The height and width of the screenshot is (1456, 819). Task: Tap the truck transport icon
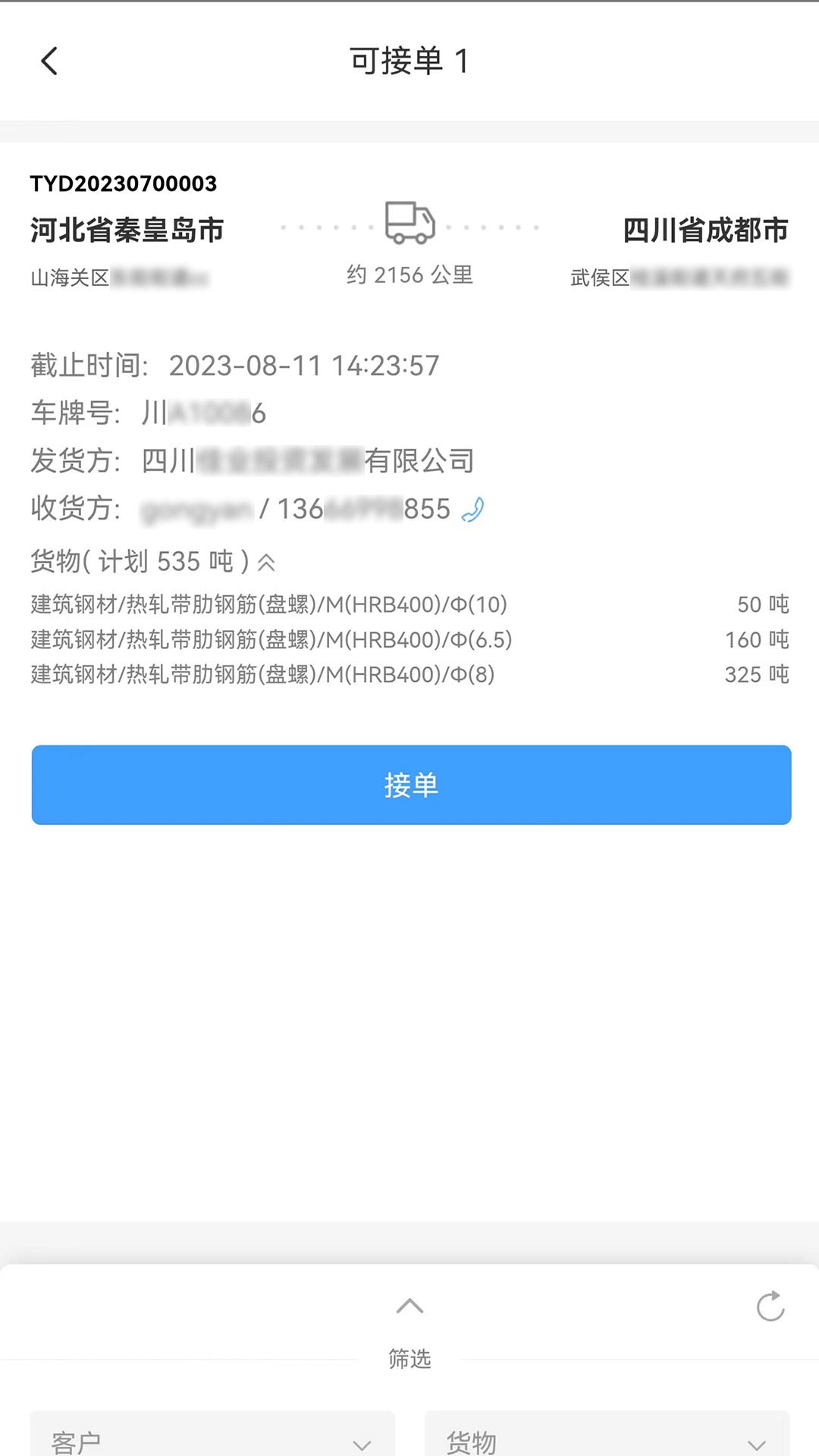(x=409, y=224)
